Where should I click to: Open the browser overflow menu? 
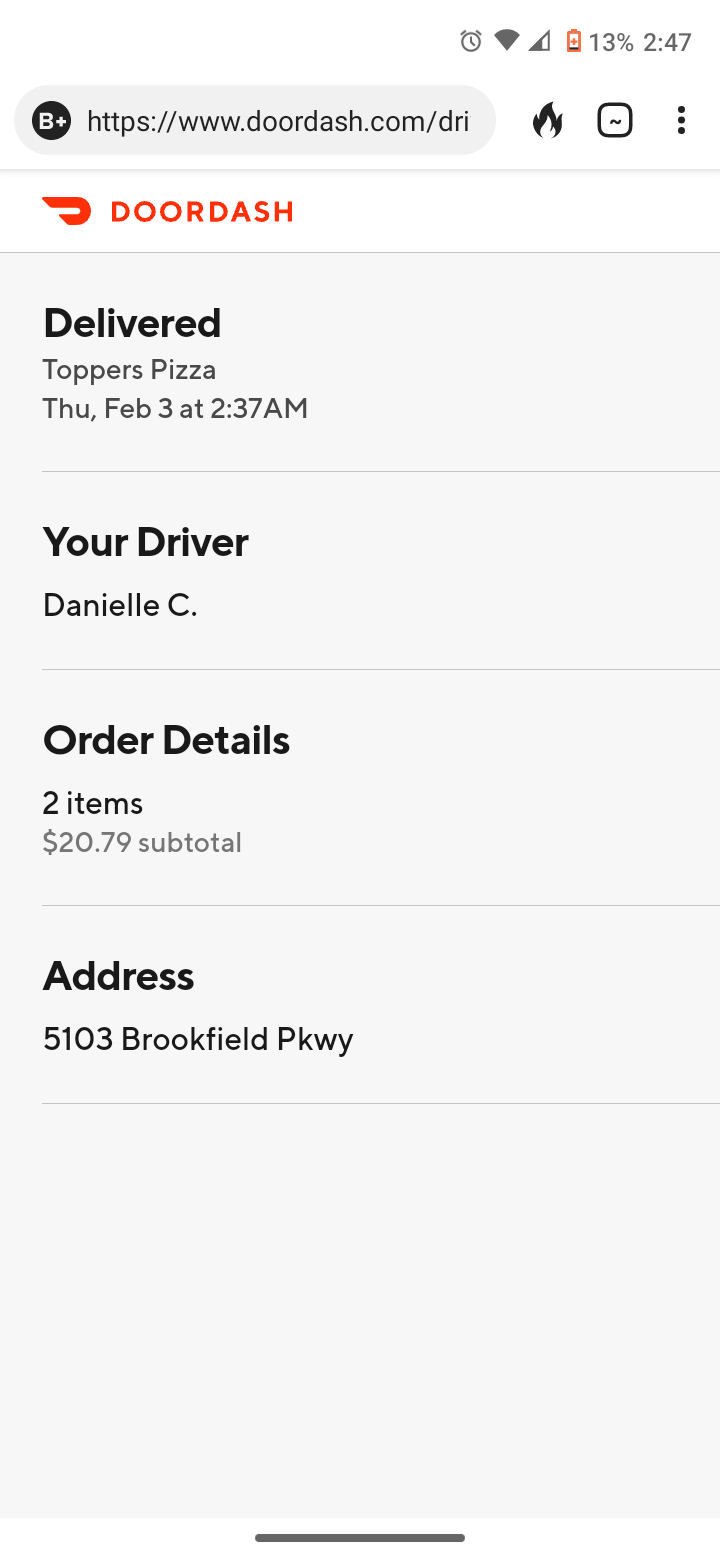[x=681, y=121]
